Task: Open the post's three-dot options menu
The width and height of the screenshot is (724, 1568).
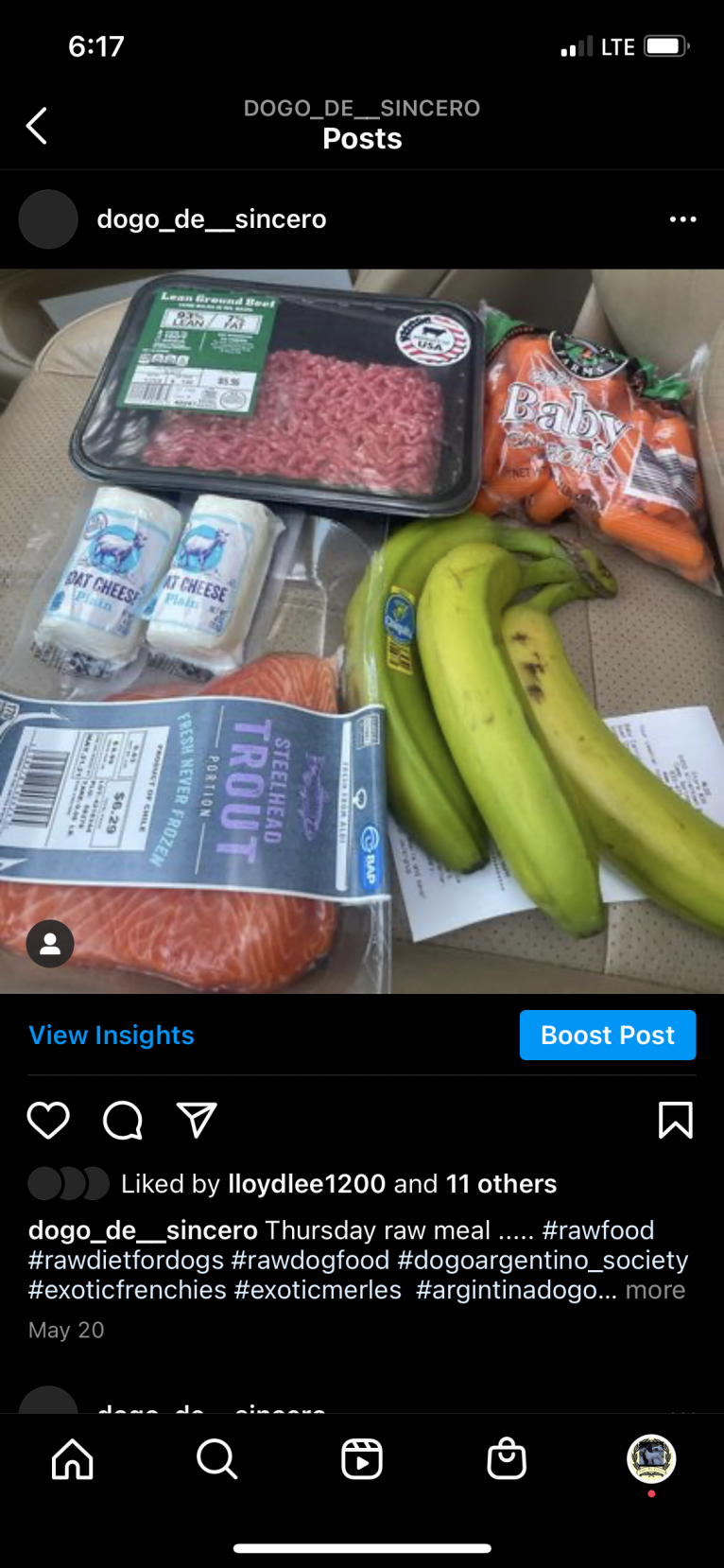Action: [x=682, y=219]
